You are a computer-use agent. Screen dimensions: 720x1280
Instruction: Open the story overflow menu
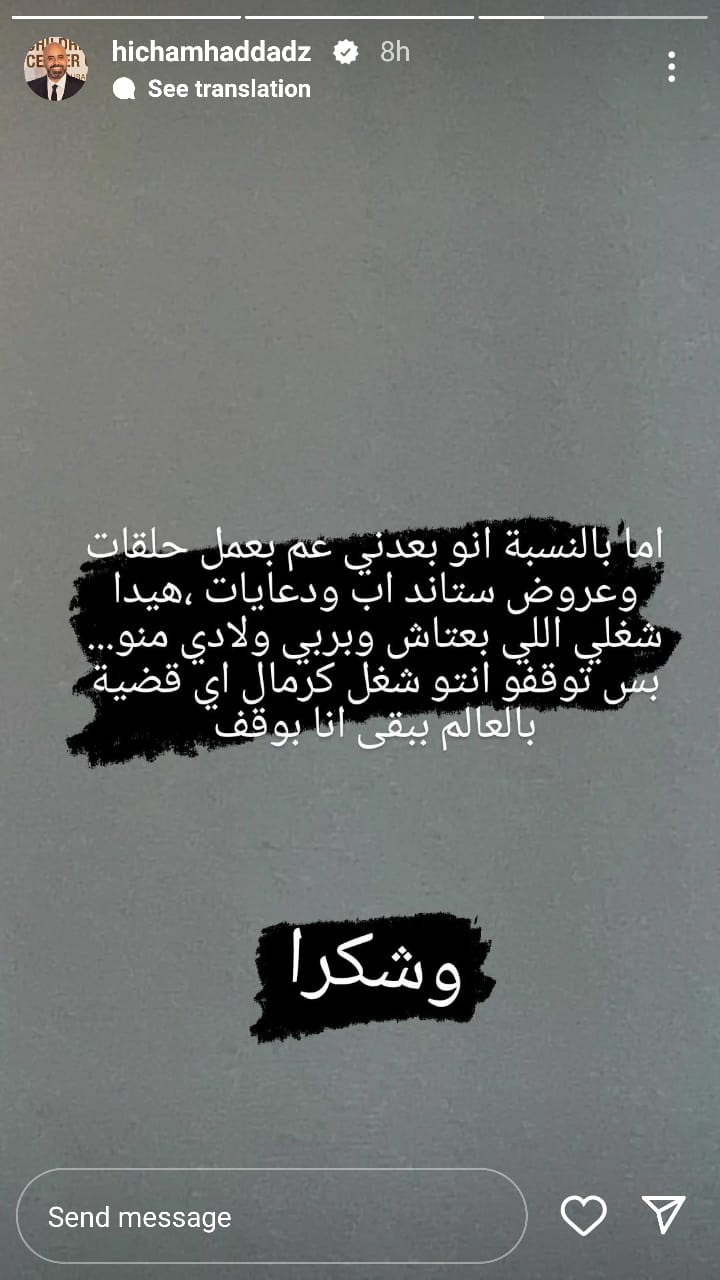pyautogui.click(x=671, y=67)
